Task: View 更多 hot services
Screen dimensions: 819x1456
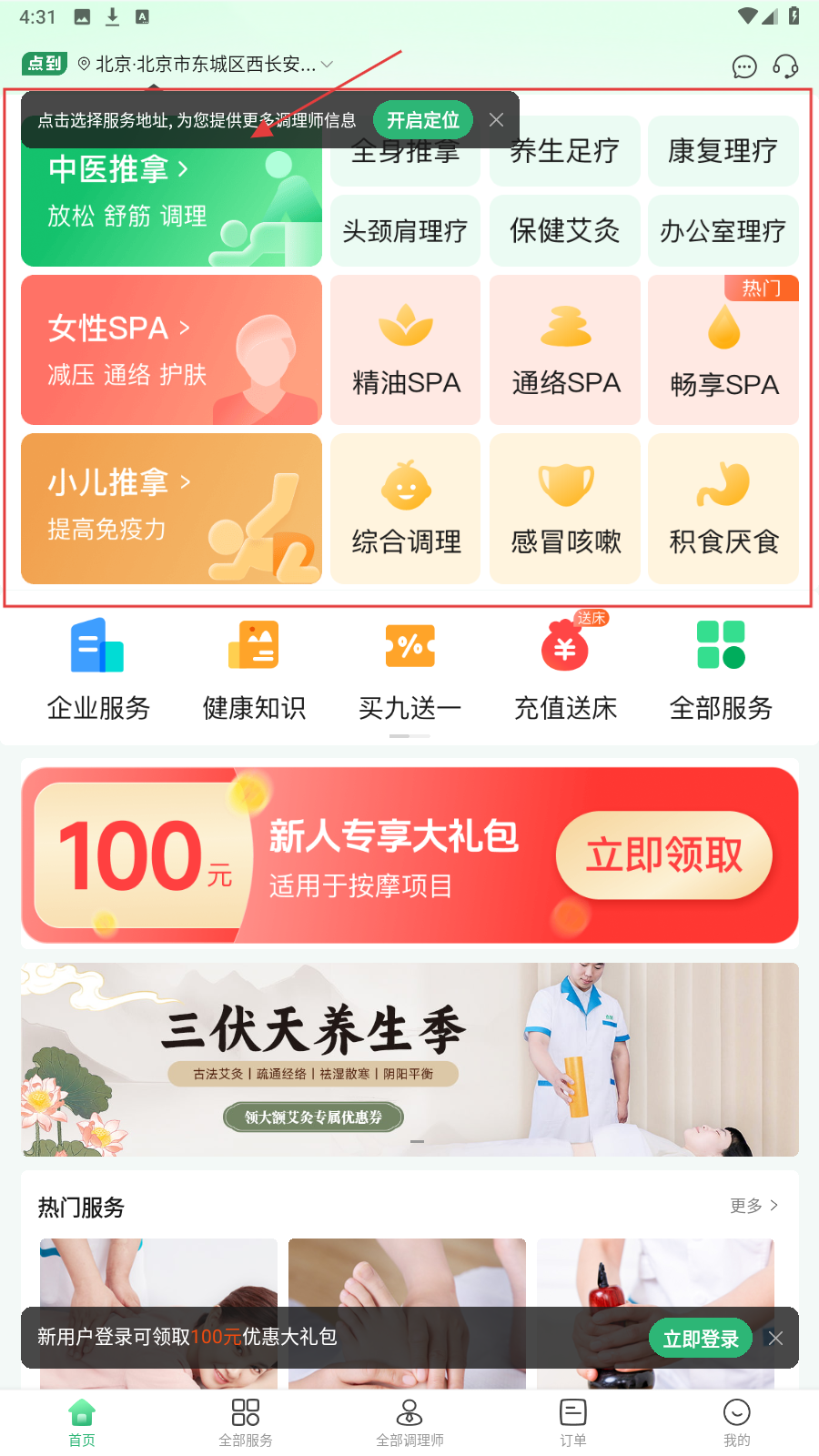Action: [x=753, y=1206]
